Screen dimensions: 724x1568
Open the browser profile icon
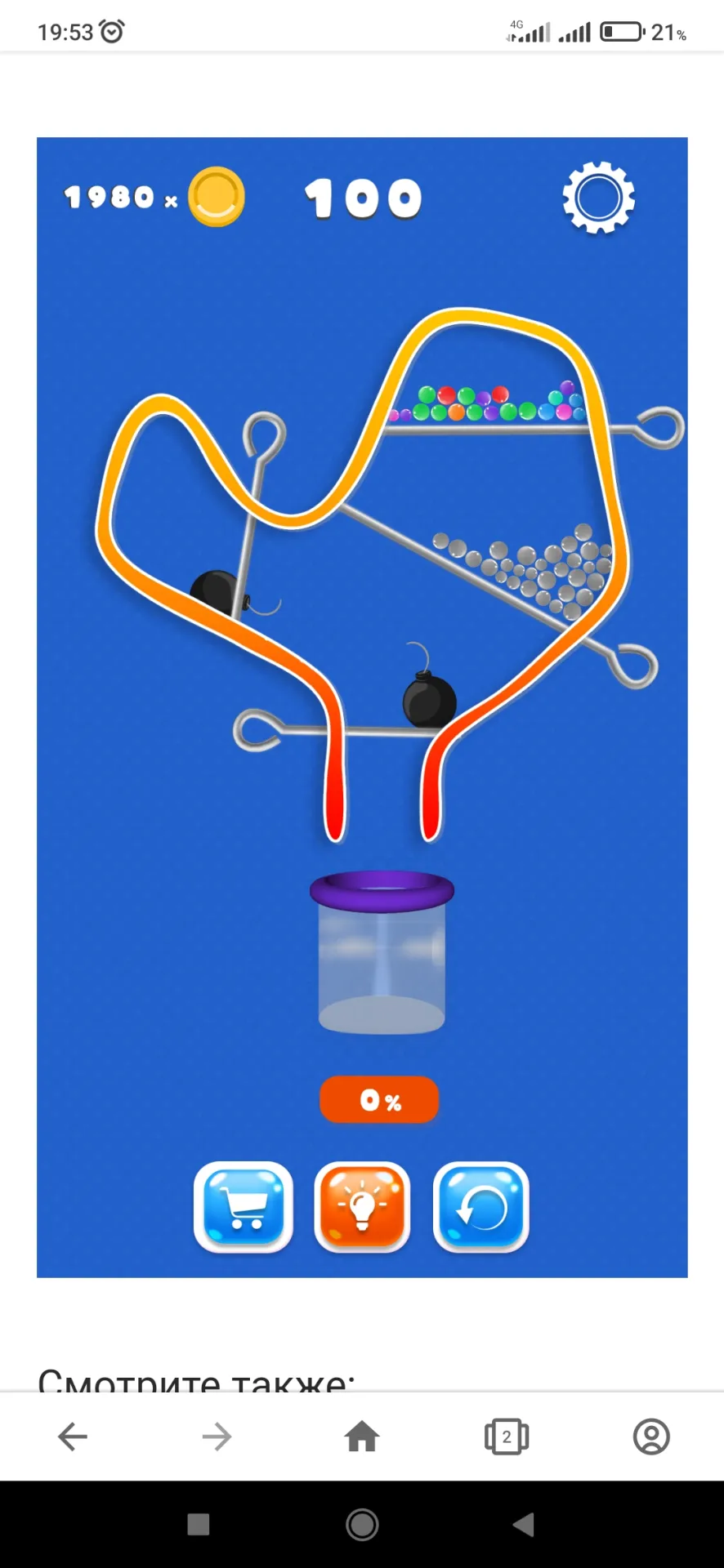[x=651, y=1437]
